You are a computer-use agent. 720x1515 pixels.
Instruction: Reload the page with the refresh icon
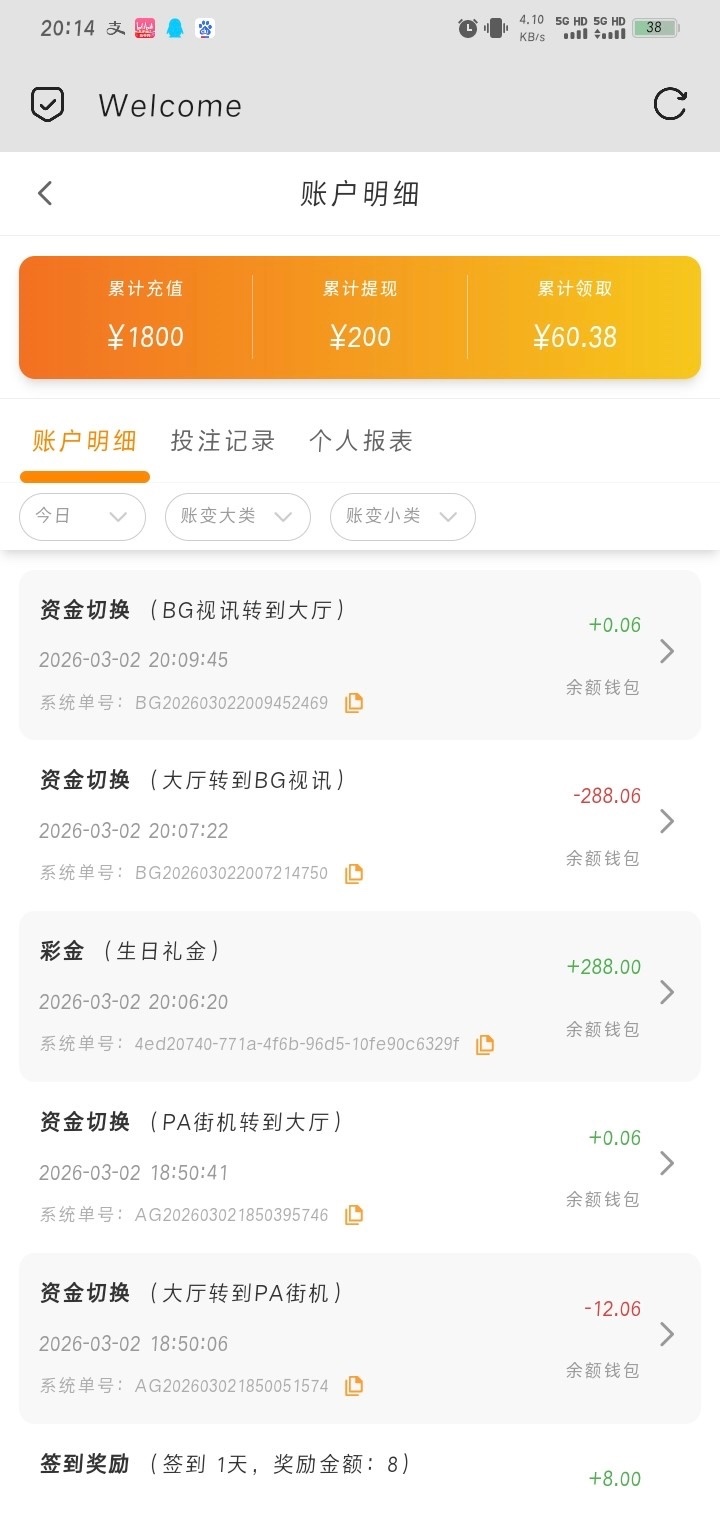(x=669, y=104)
